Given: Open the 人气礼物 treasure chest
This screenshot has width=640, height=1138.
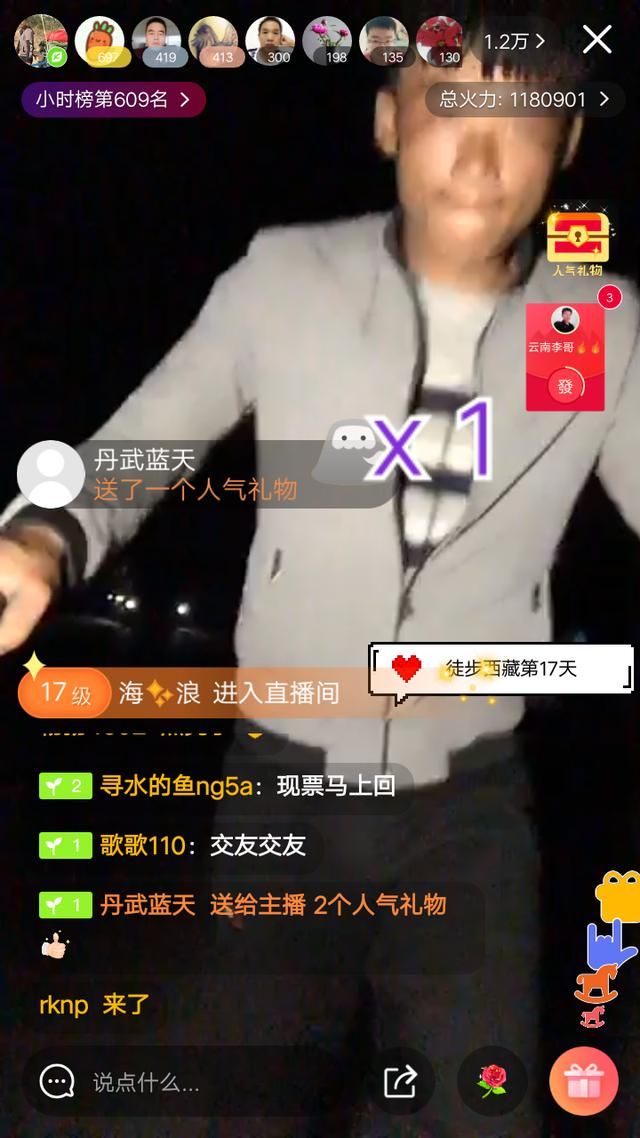Looking at the screenshot, I should click(x=578, y=240).
